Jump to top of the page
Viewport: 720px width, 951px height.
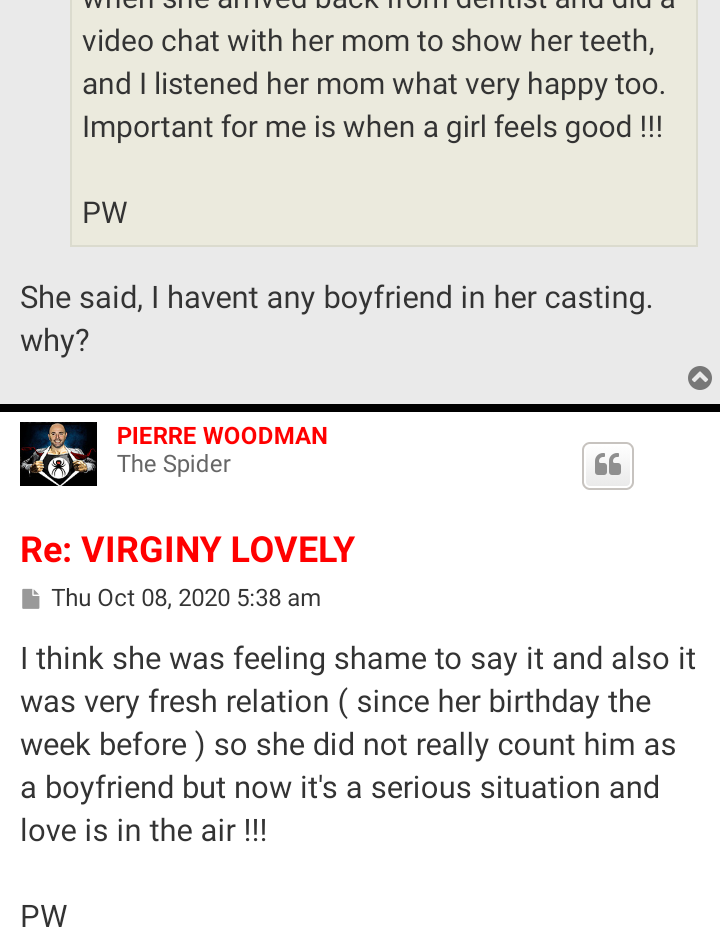[700, 378]
